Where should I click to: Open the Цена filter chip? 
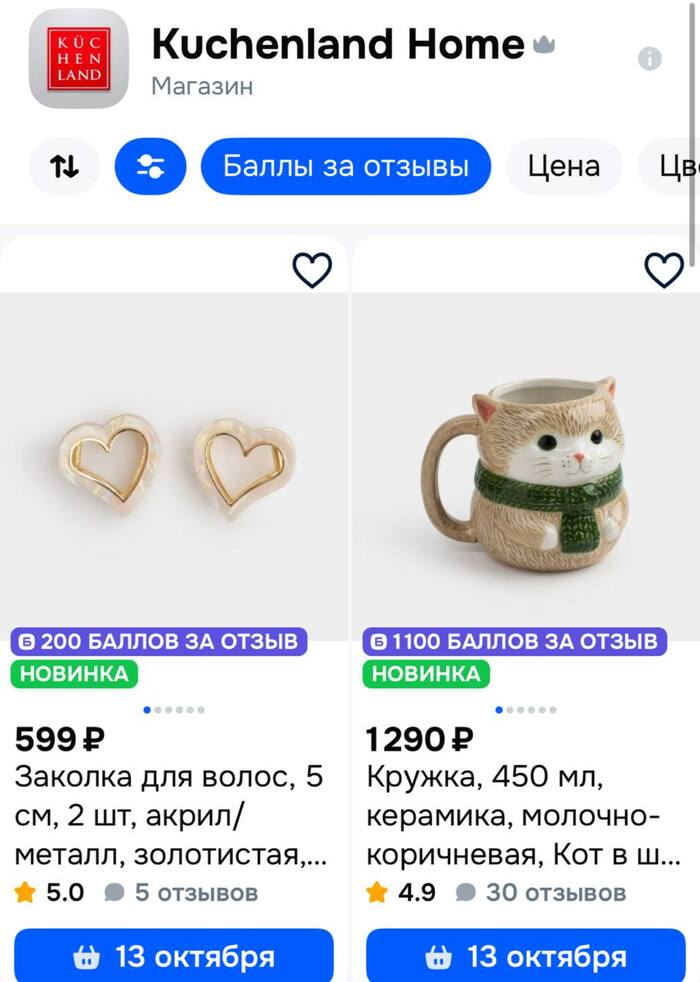tap(564, 166)
